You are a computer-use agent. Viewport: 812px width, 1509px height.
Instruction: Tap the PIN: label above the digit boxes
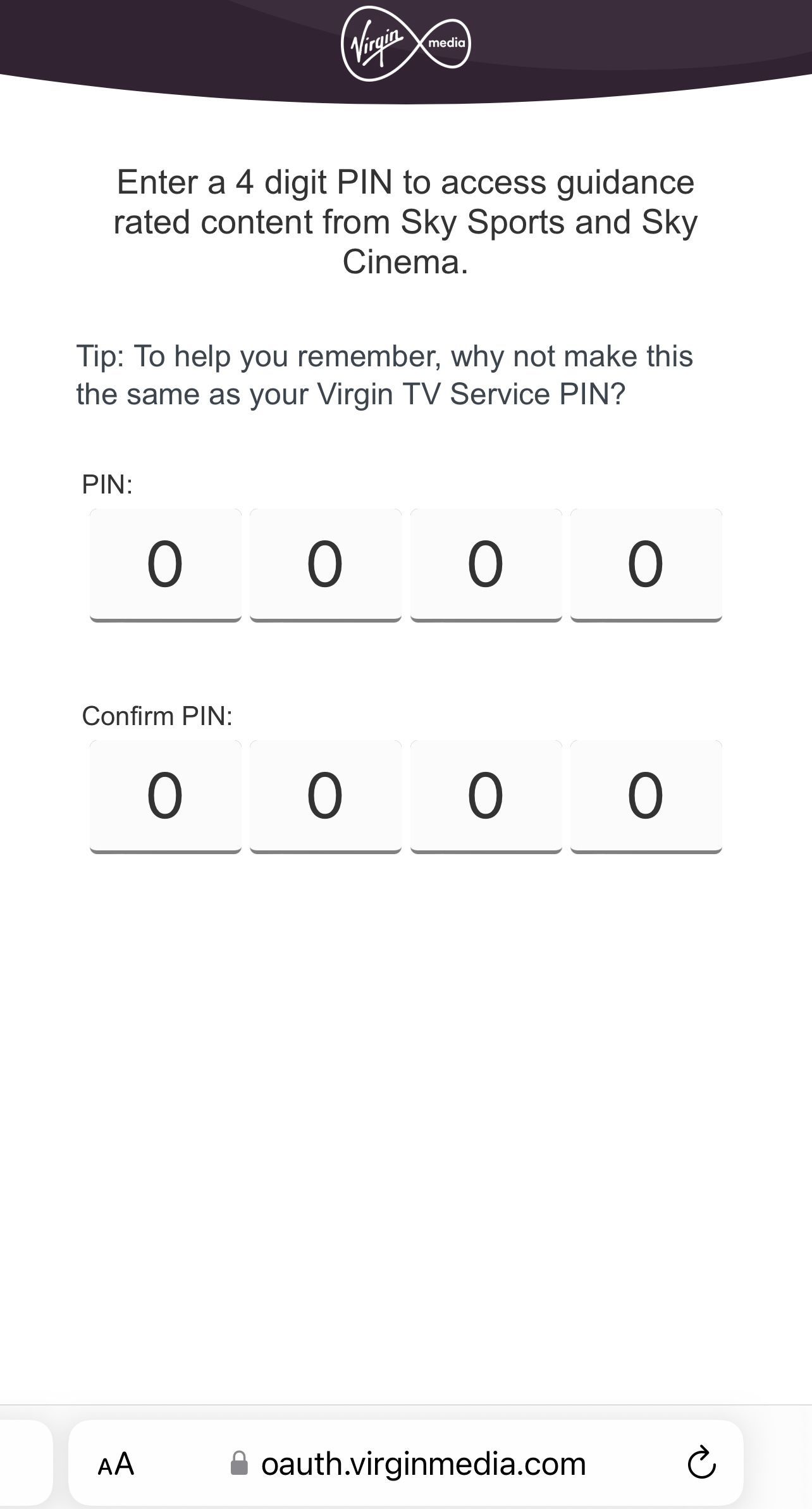[x=108, y=483]
